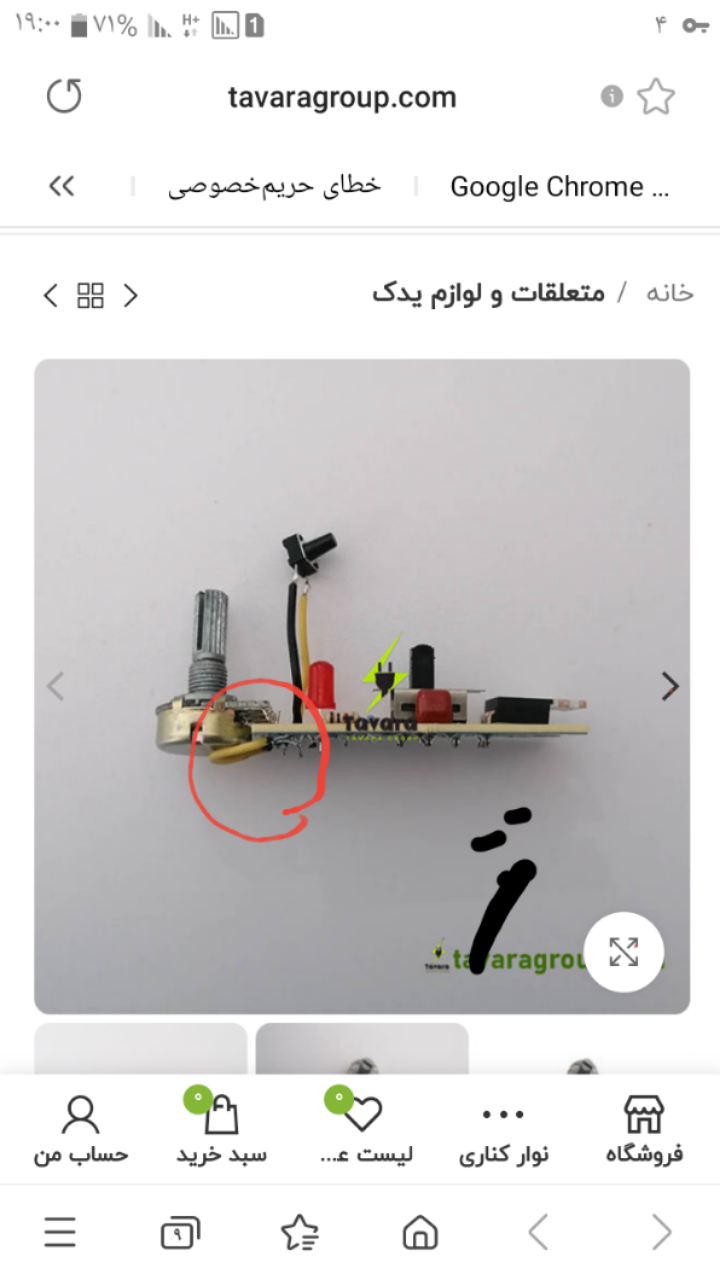Open the نوار کناری sidebar
Viewport: 720px width, 1280px height.
(x=504, y=1130)
